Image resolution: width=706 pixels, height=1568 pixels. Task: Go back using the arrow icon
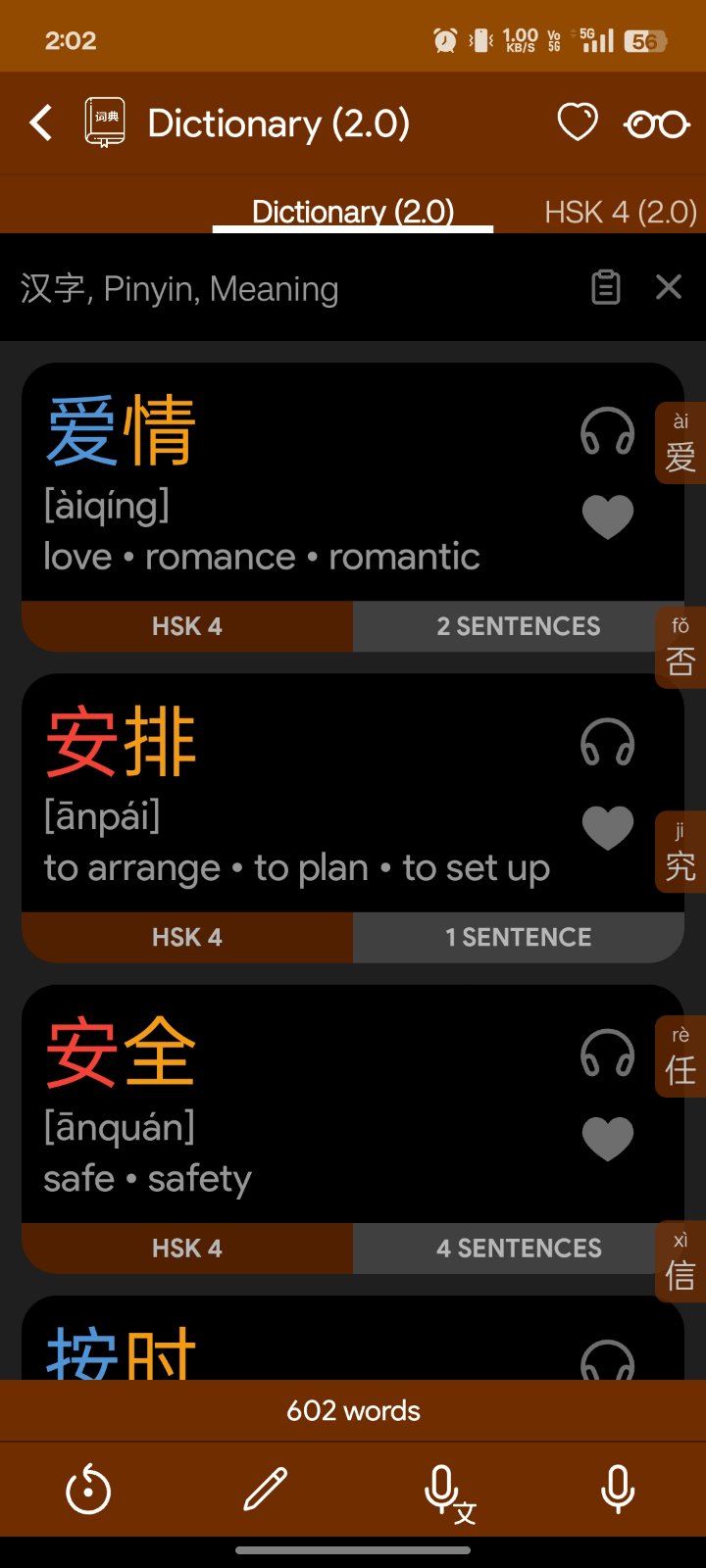41,123
